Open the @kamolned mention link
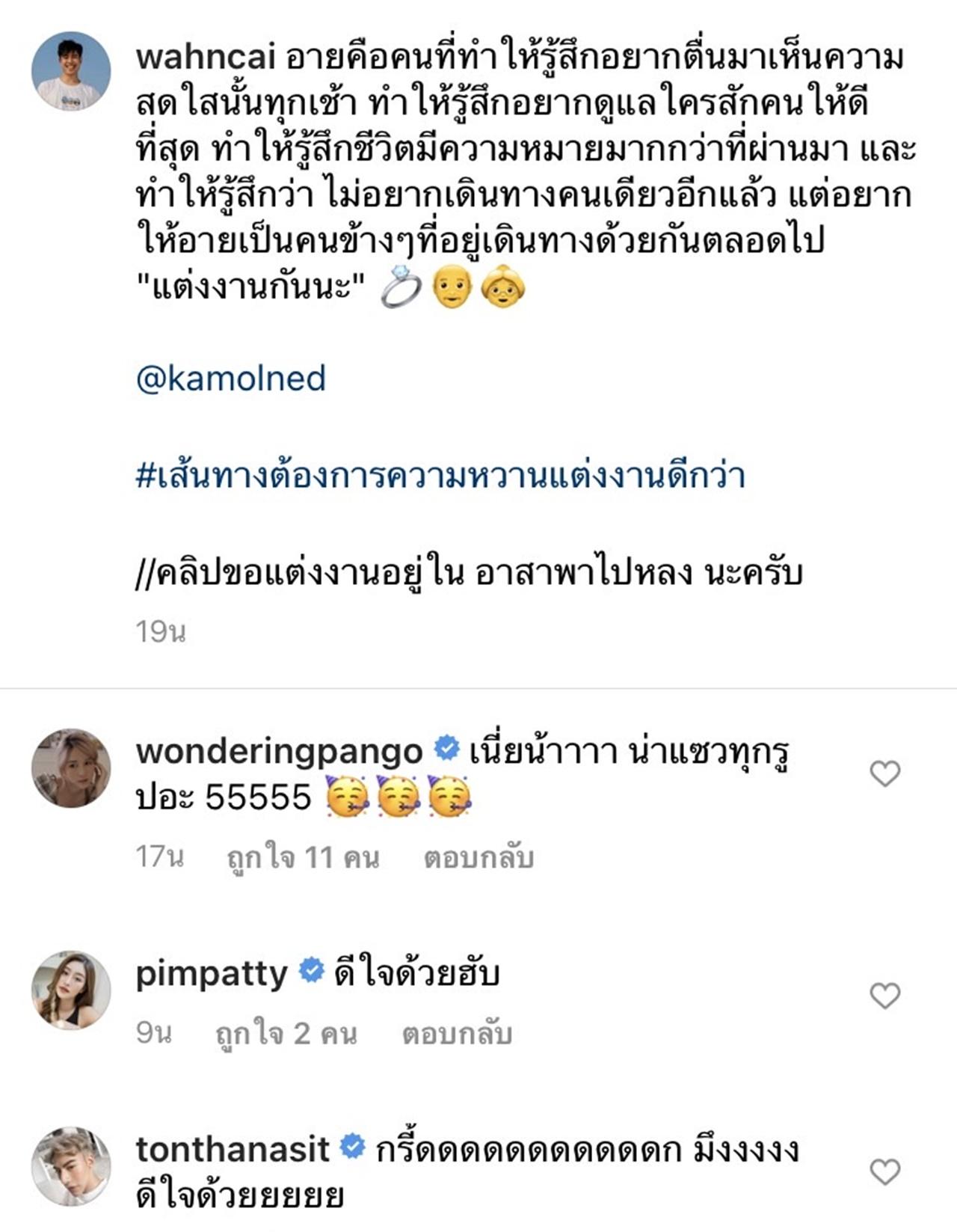This screenshot has height=1232, width=957. (230, 379)
